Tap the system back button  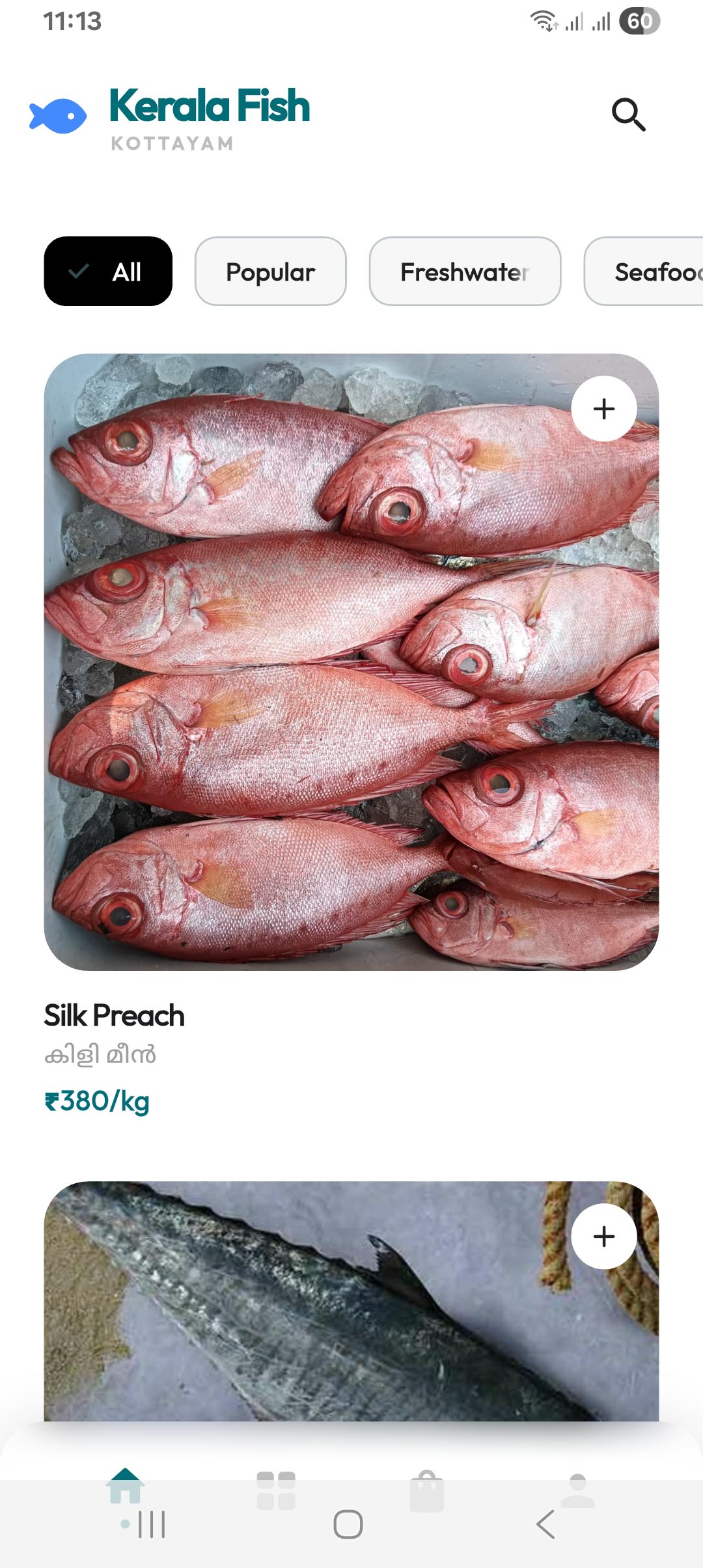tap(545, 1524)
